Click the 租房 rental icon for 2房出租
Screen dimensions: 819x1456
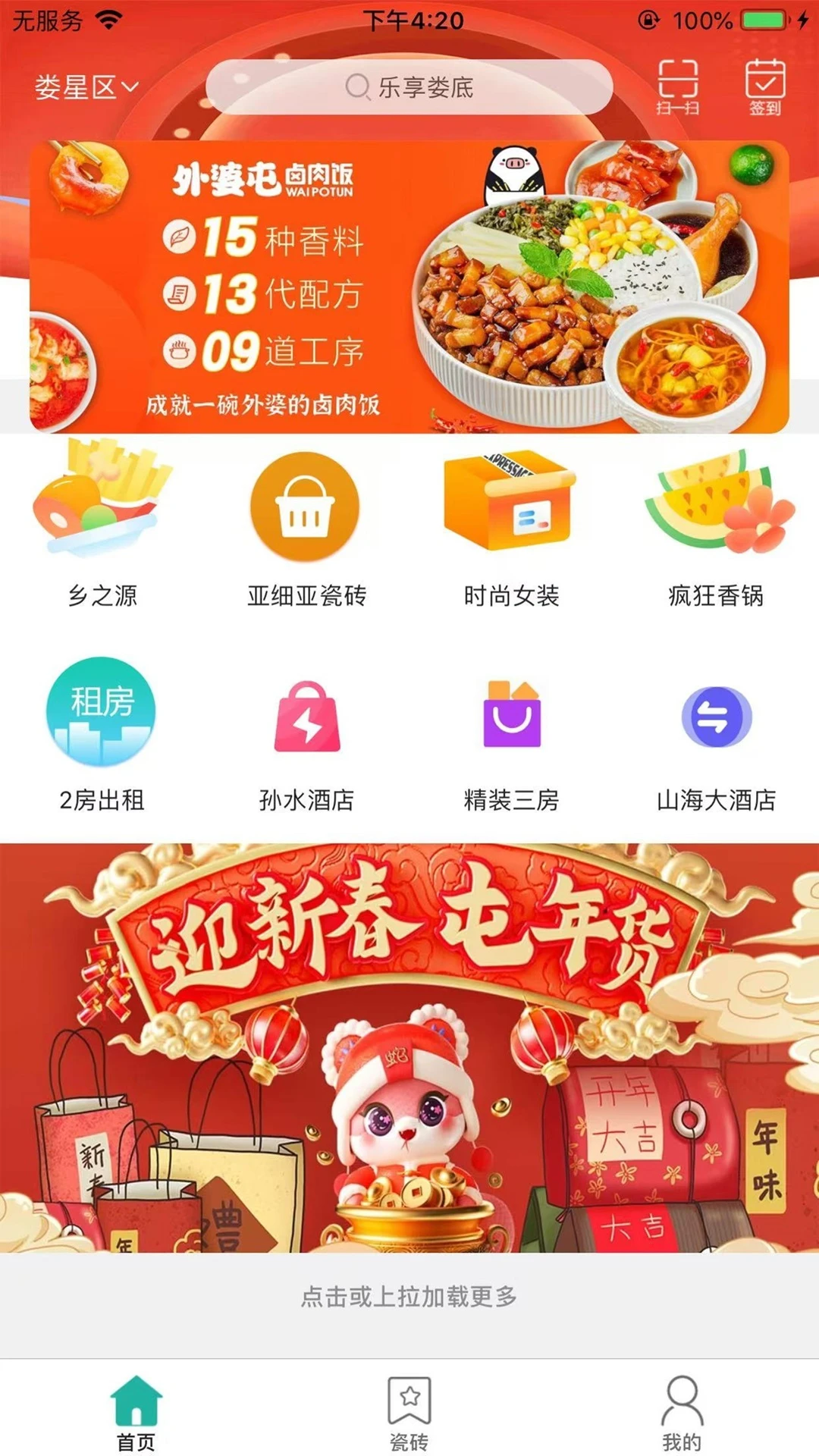click(102, 713)
